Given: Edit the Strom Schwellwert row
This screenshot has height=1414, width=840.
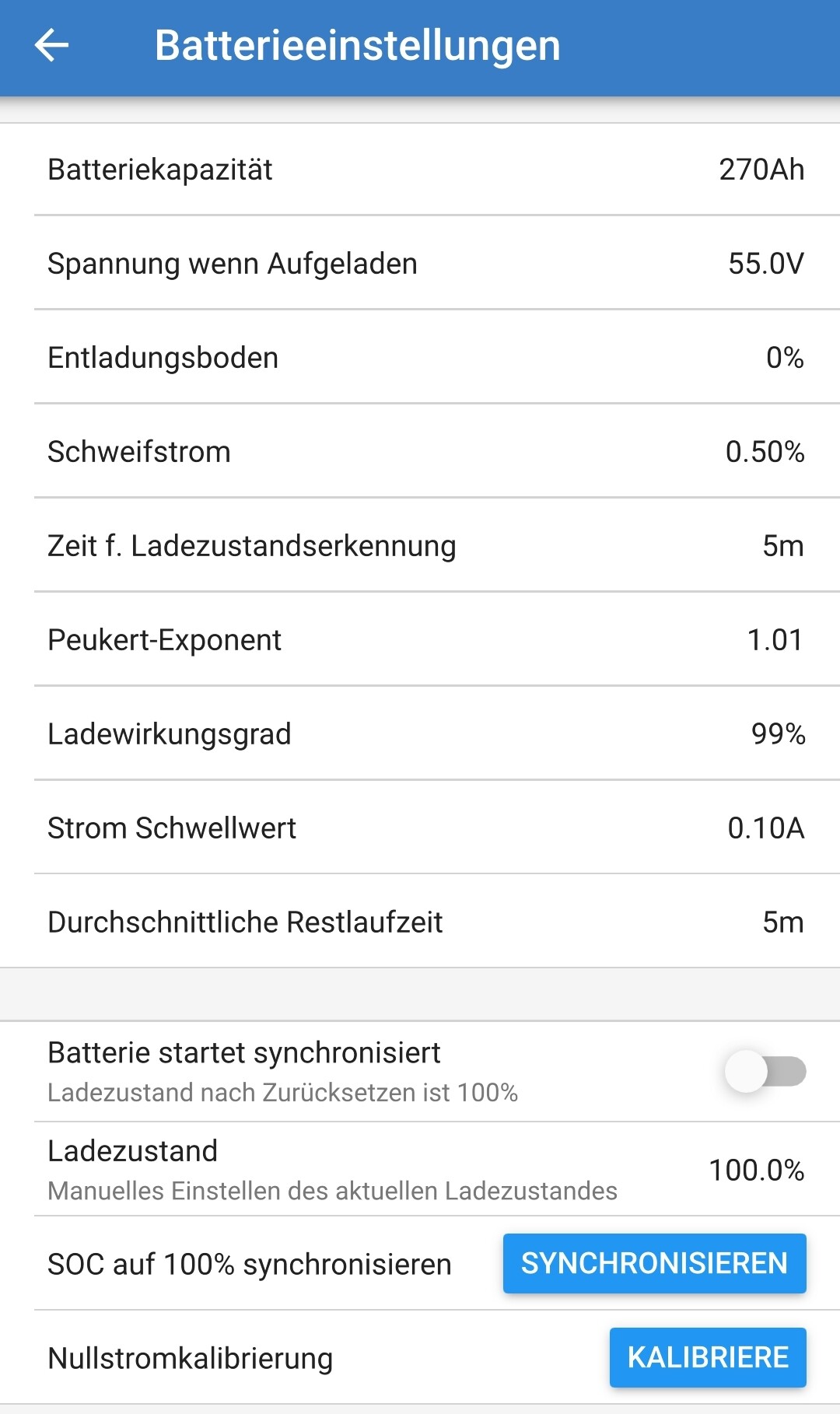Looking at the screenshot, I should pos(420,828).
